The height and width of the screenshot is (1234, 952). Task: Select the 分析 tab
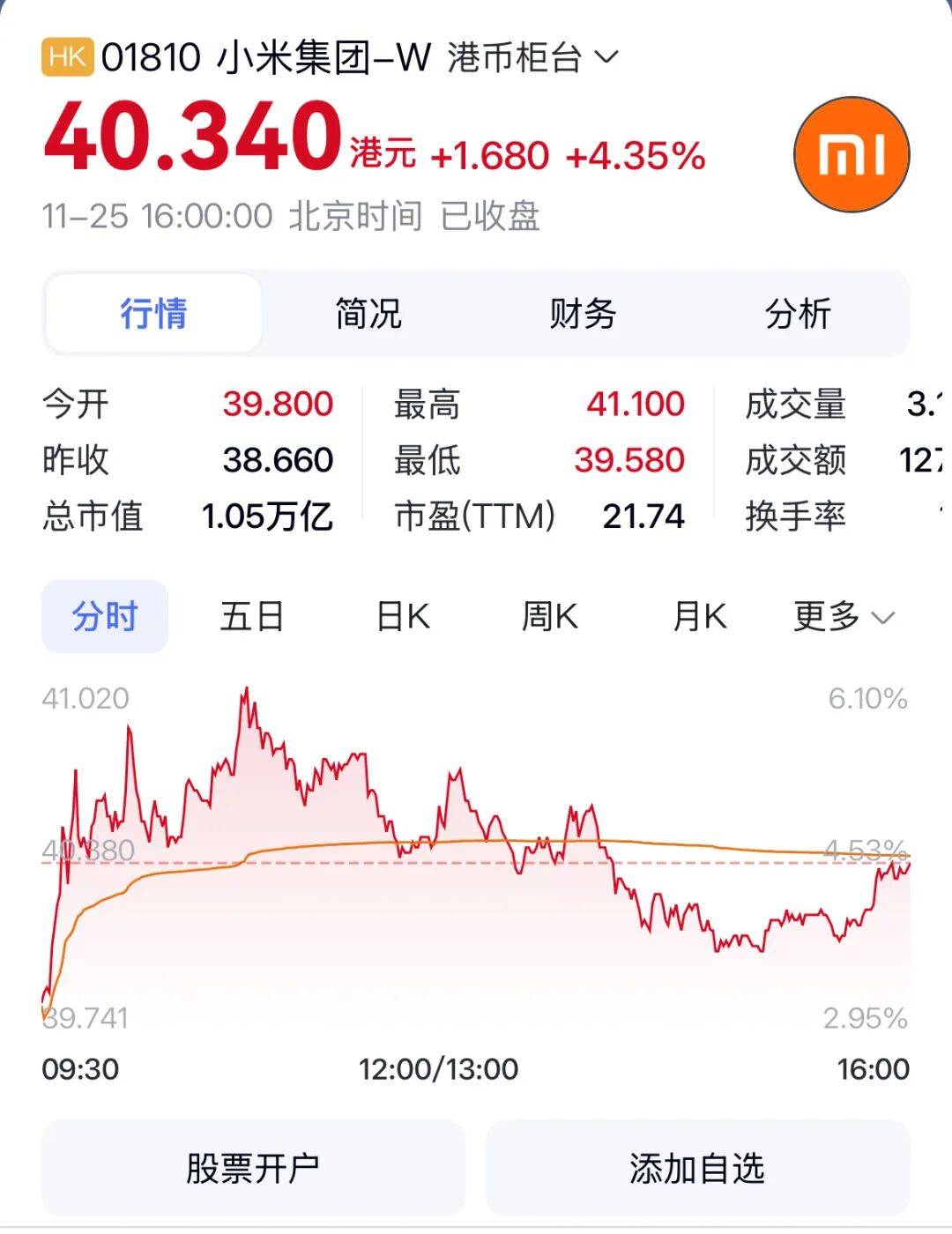click(798, 314)
